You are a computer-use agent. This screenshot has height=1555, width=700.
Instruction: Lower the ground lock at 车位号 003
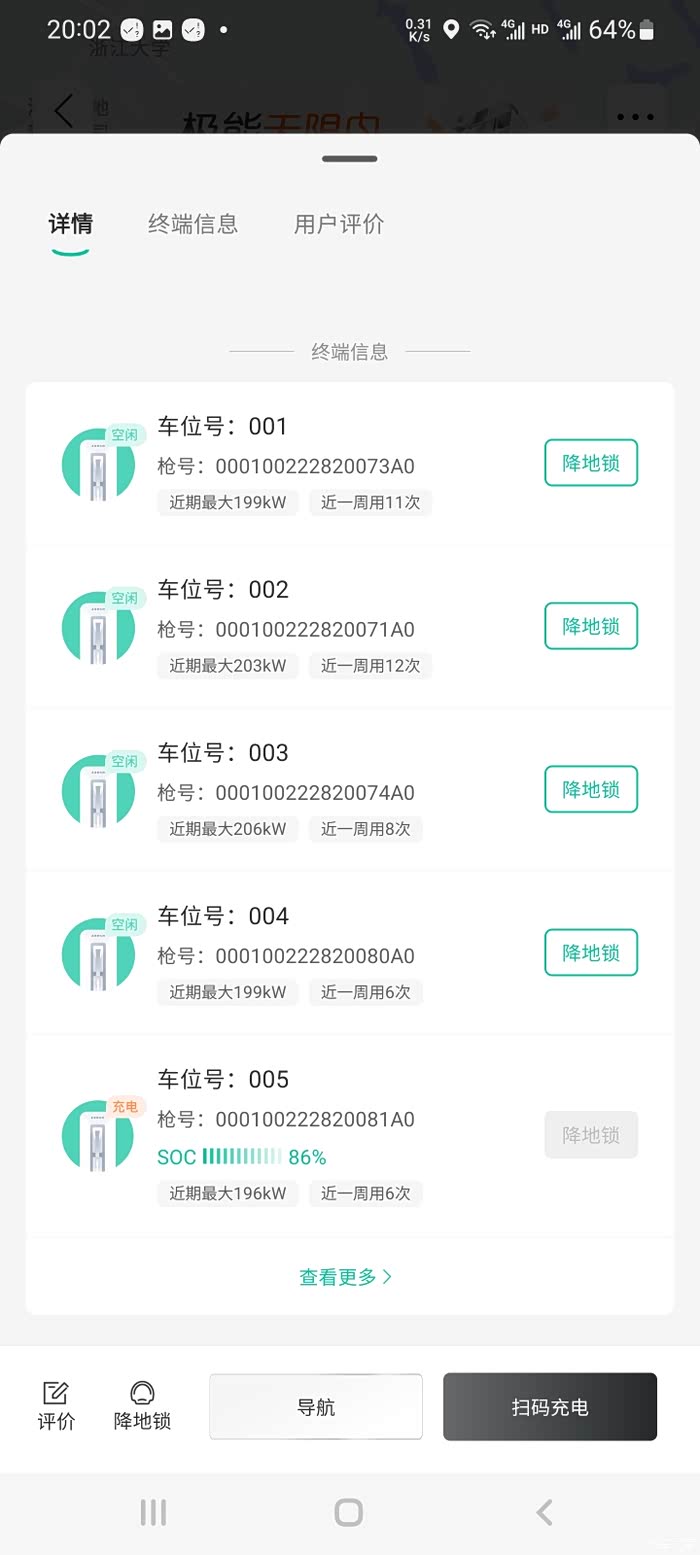click(591, 789)
